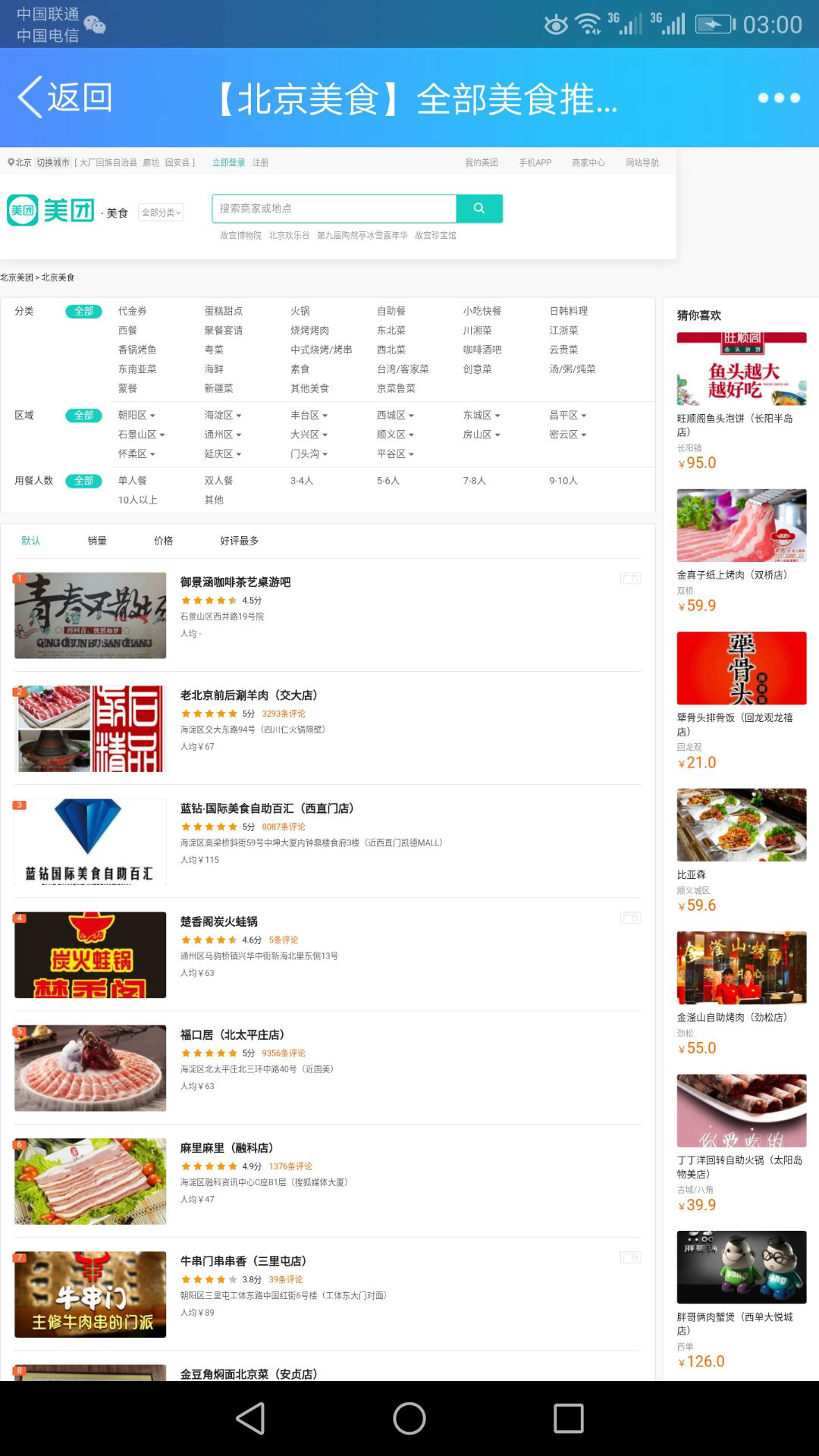Filter by 双人餐 party size
The height and width of the screenshot is (1456, 819).
click(x=218, y=480)
